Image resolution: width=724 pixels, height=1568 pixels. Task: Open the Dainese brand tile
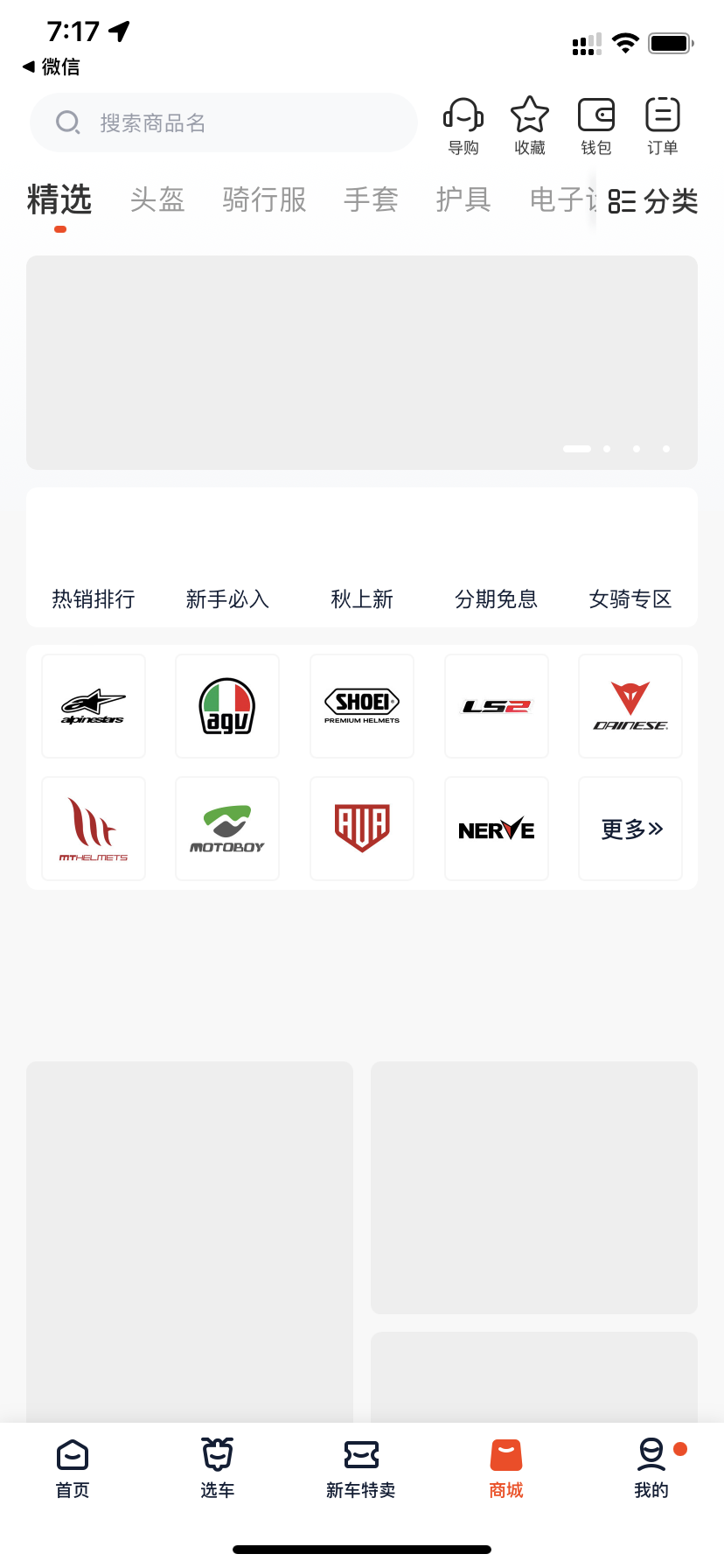tap(630, 706)
